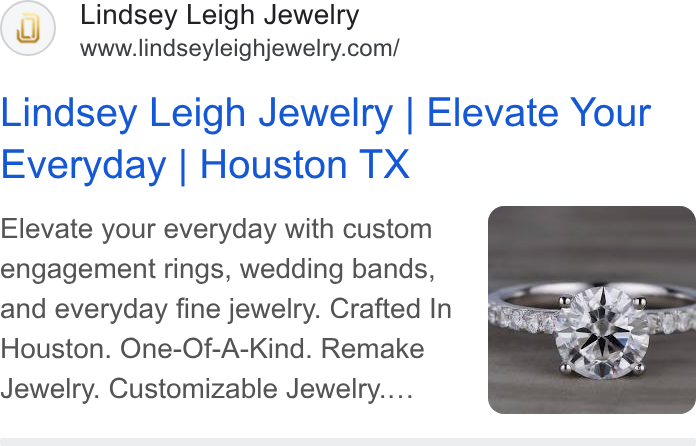Image resolution: width=696 pixels, height=446 pixels.
Task: Tap the lindseyleighjewelry.com site URL
Action: click(x=240, y=48)
